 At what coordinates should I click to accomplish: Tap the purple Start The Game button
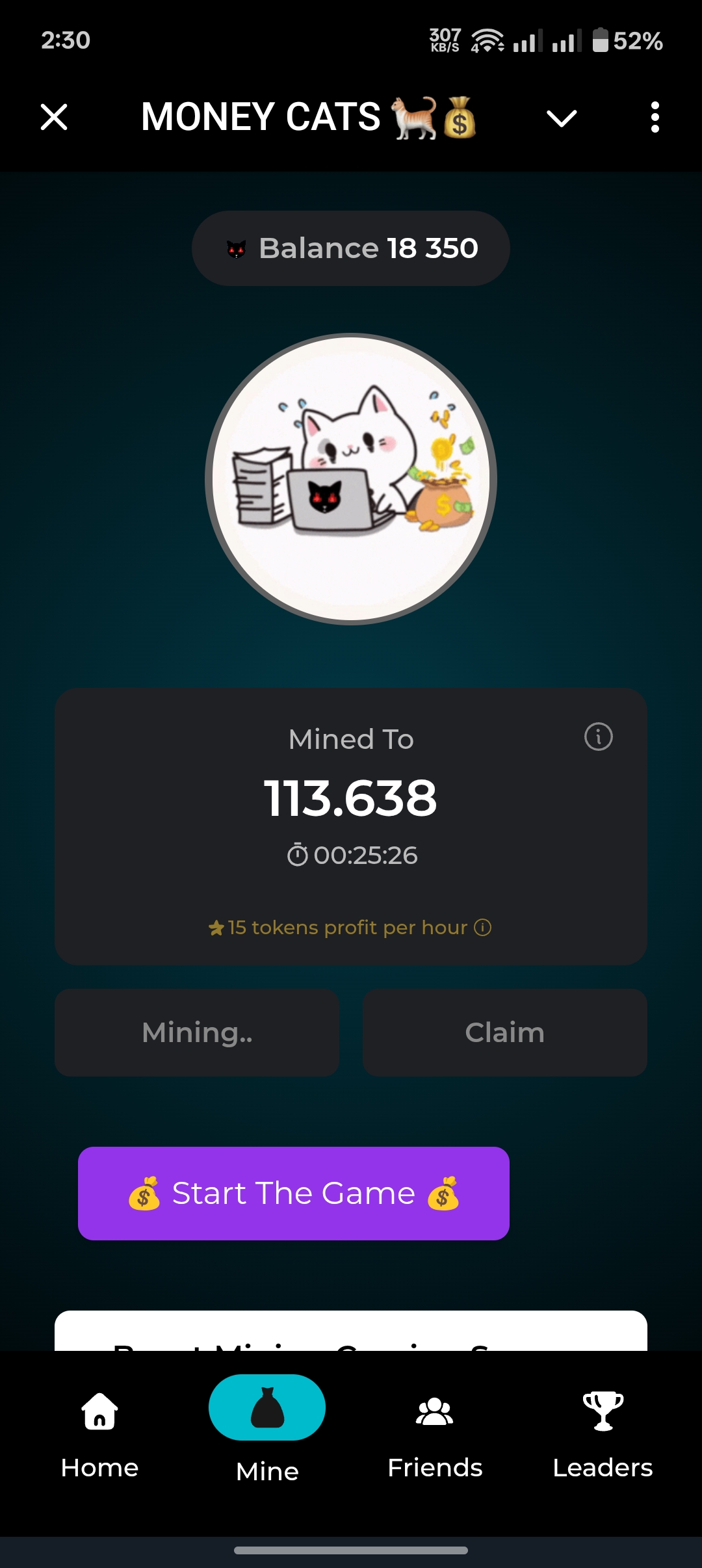coord(293,1193)
